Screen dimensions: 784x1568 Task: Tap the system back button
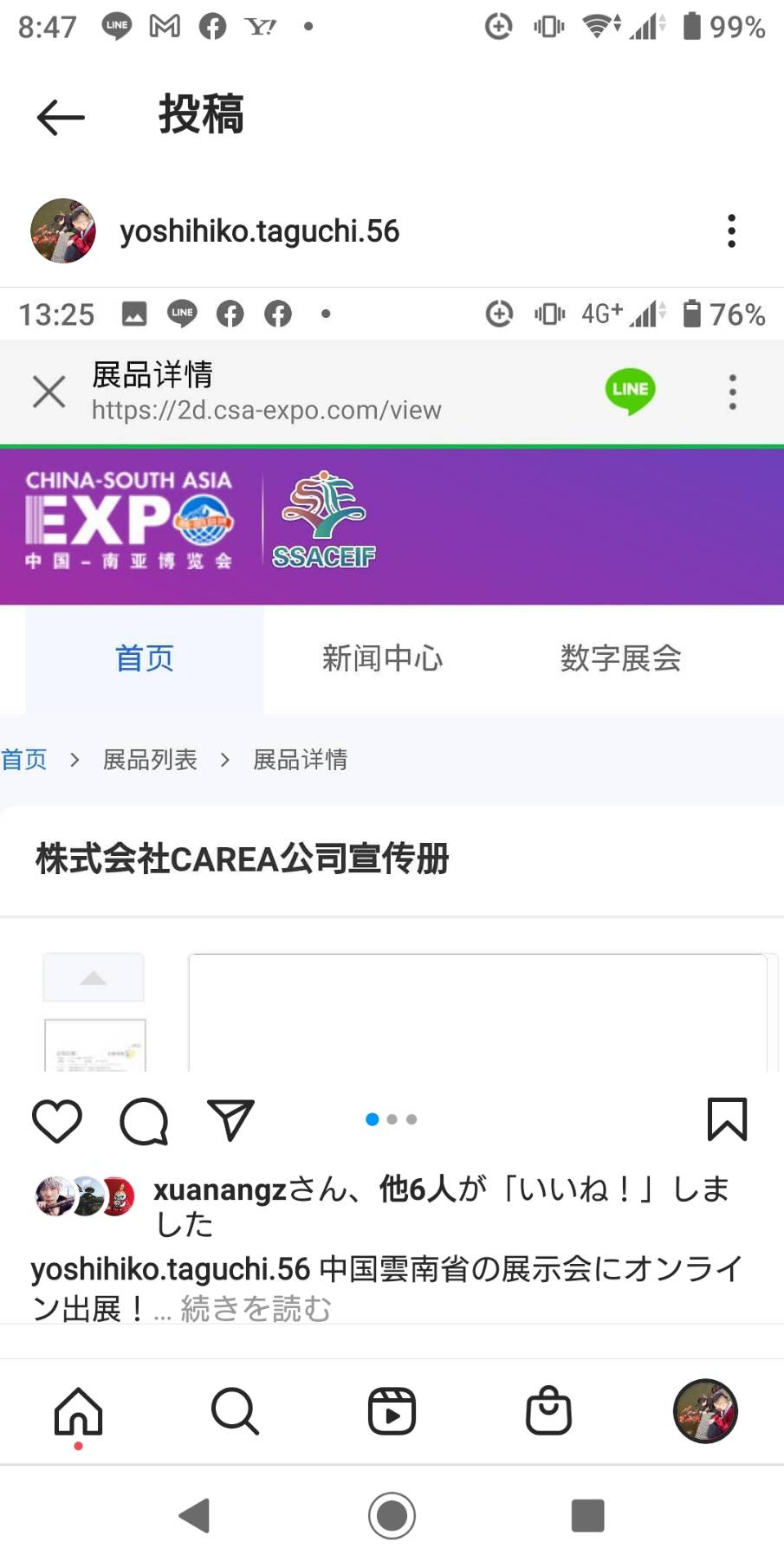click(195, 1515)
